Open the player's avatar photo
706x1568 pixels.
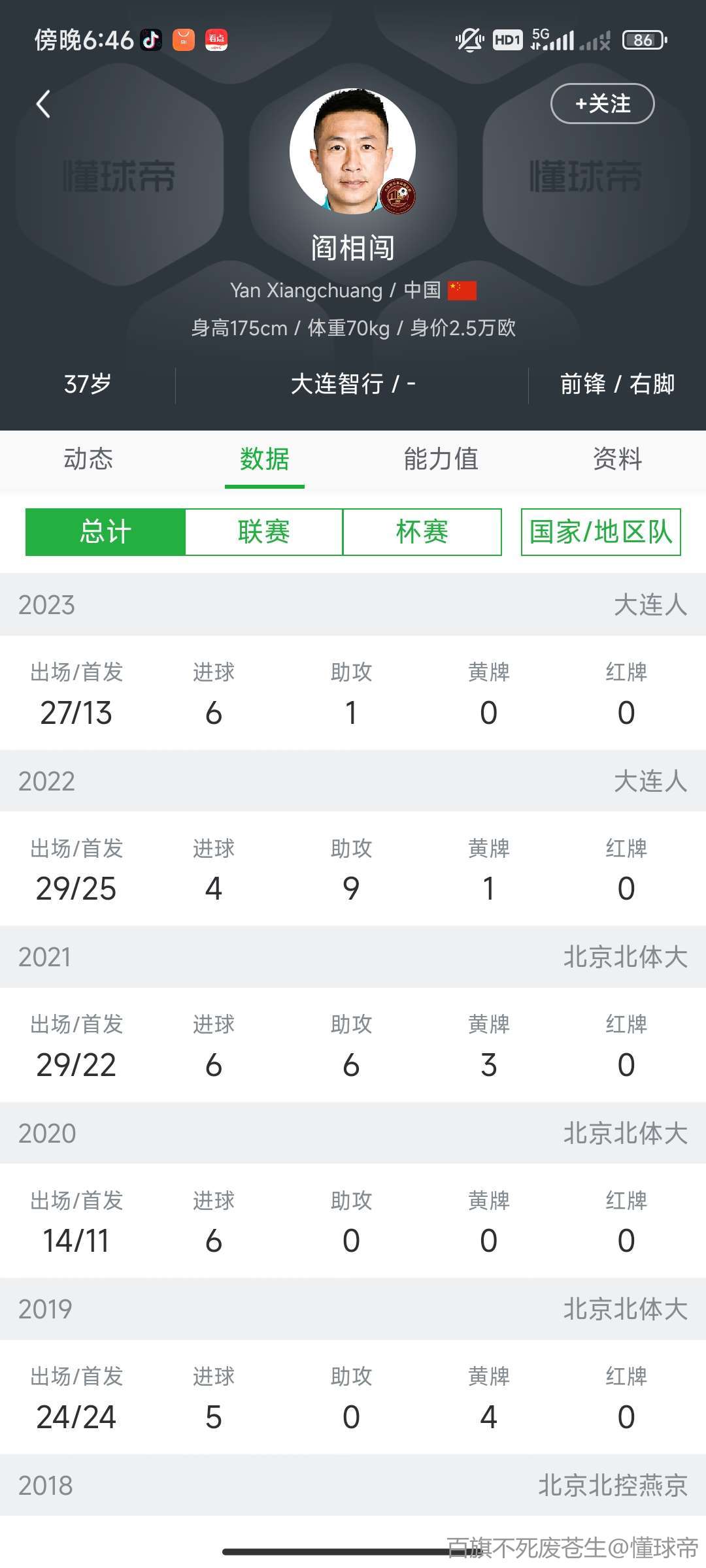[352, 152]
